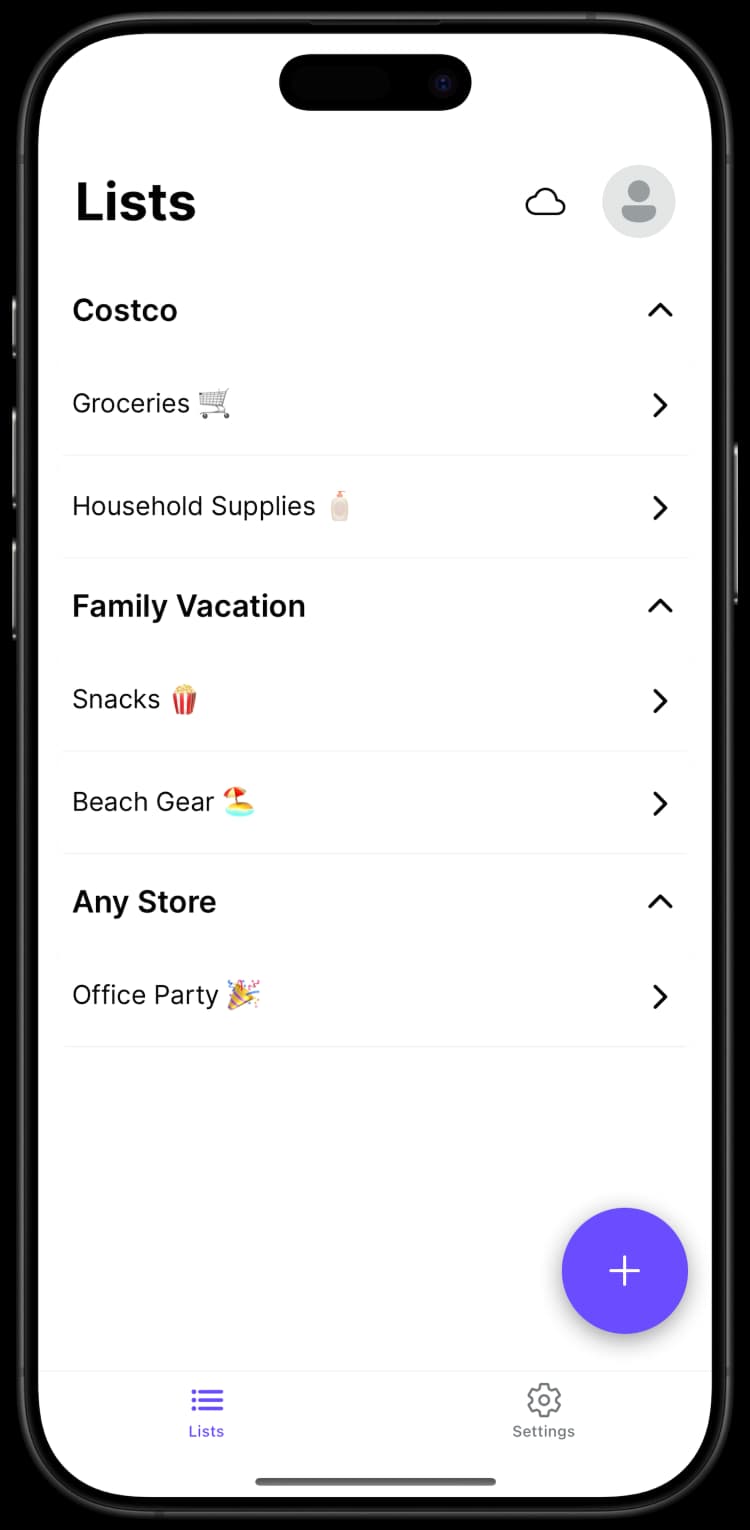
Task: Open the Snacks list
Action: tap(659, 701)
